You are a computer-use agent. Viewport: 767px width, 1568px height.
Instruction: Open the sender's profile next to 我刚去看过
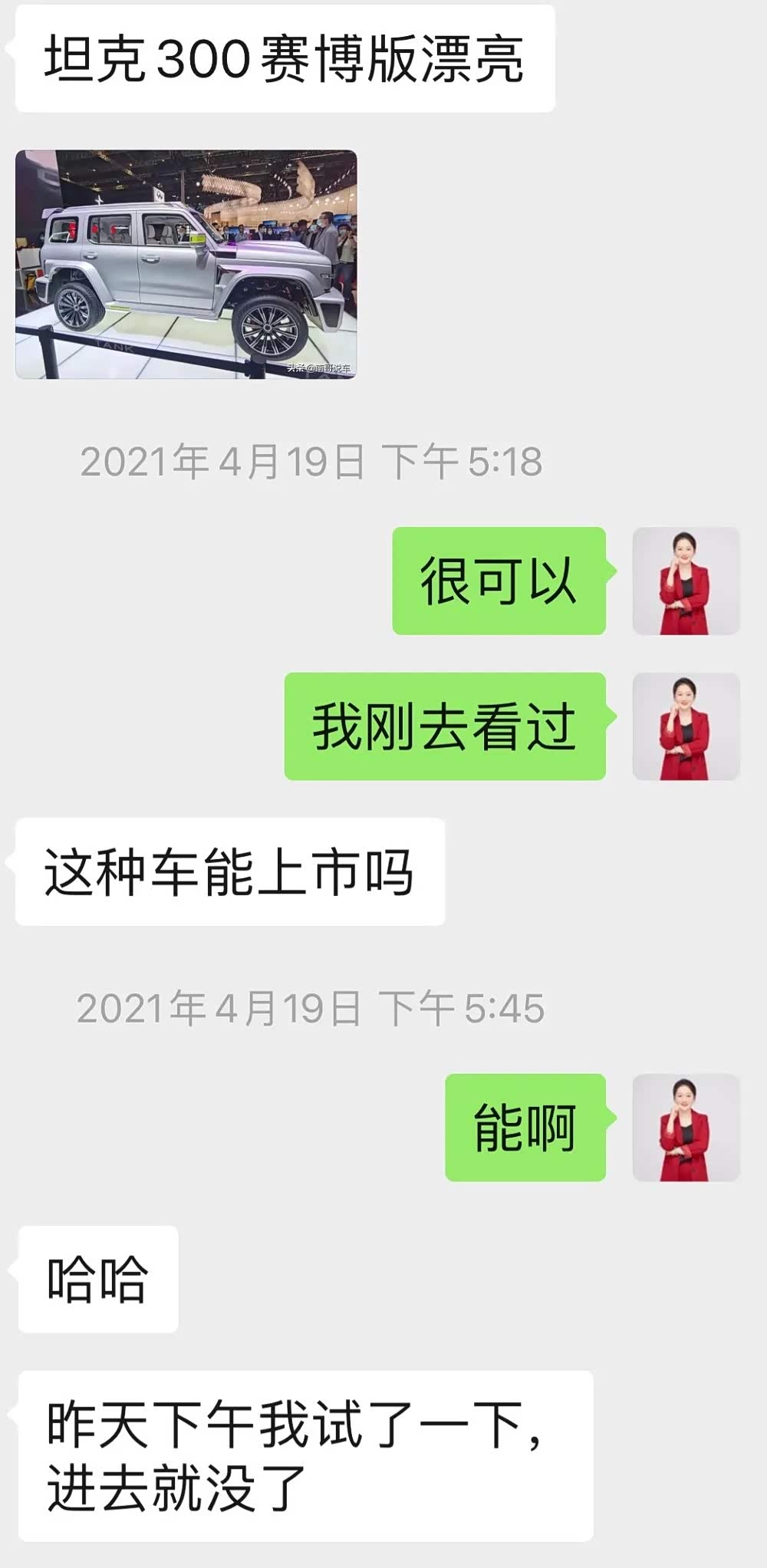point(686,726)
